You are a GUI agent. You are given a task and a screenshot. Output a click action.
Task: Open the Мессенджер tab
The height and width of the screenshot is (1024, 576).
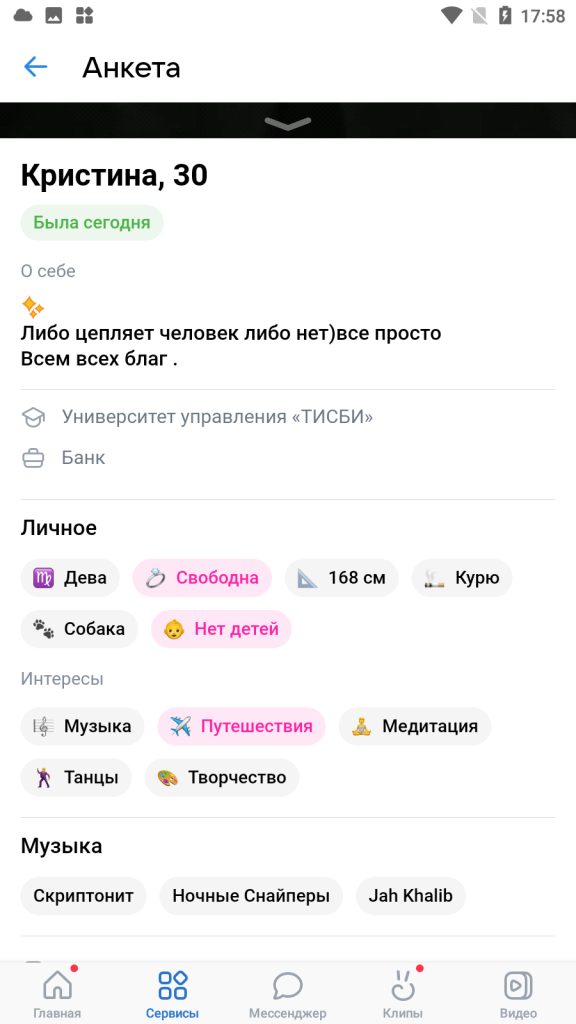coord(287,993)
